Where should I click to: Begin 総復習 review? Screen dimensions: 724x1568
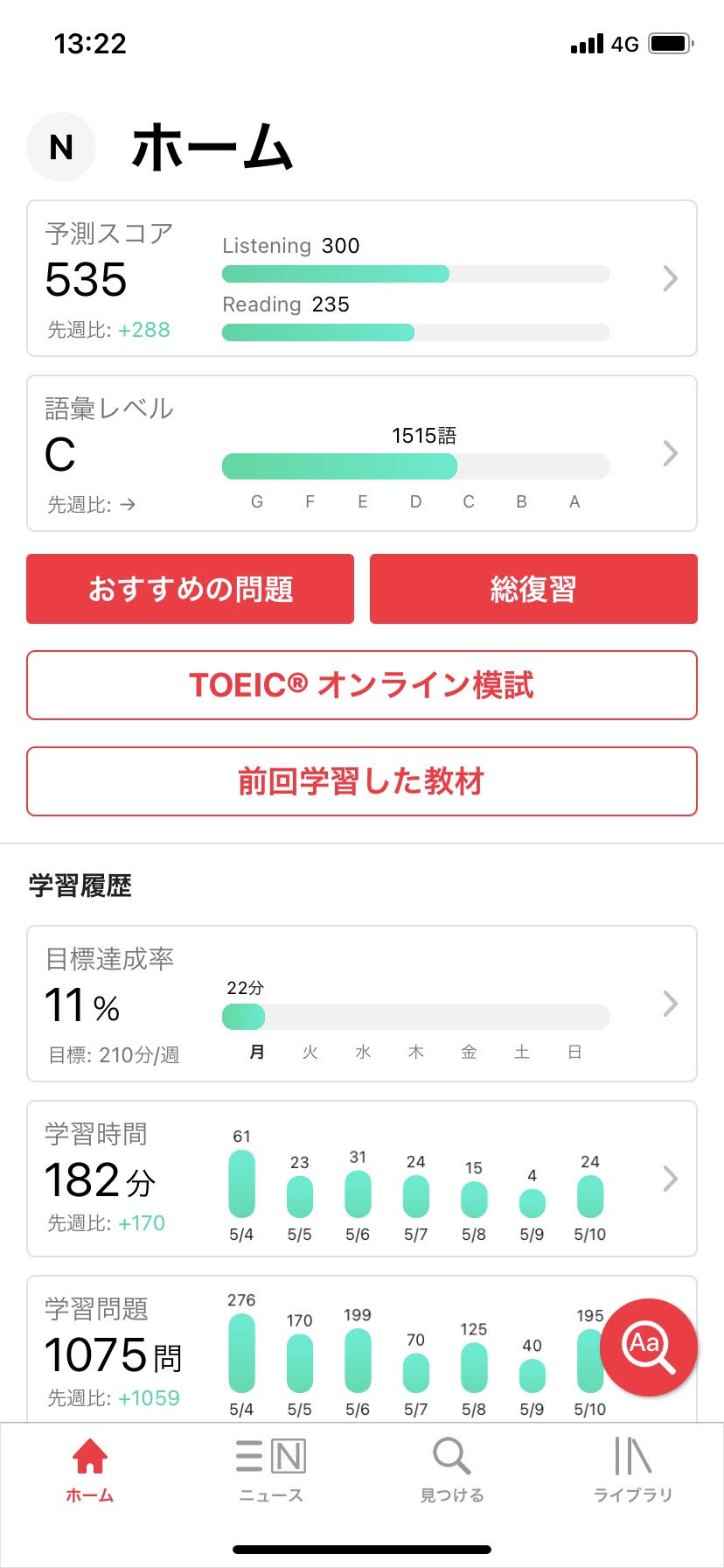(x=533, y=589)
